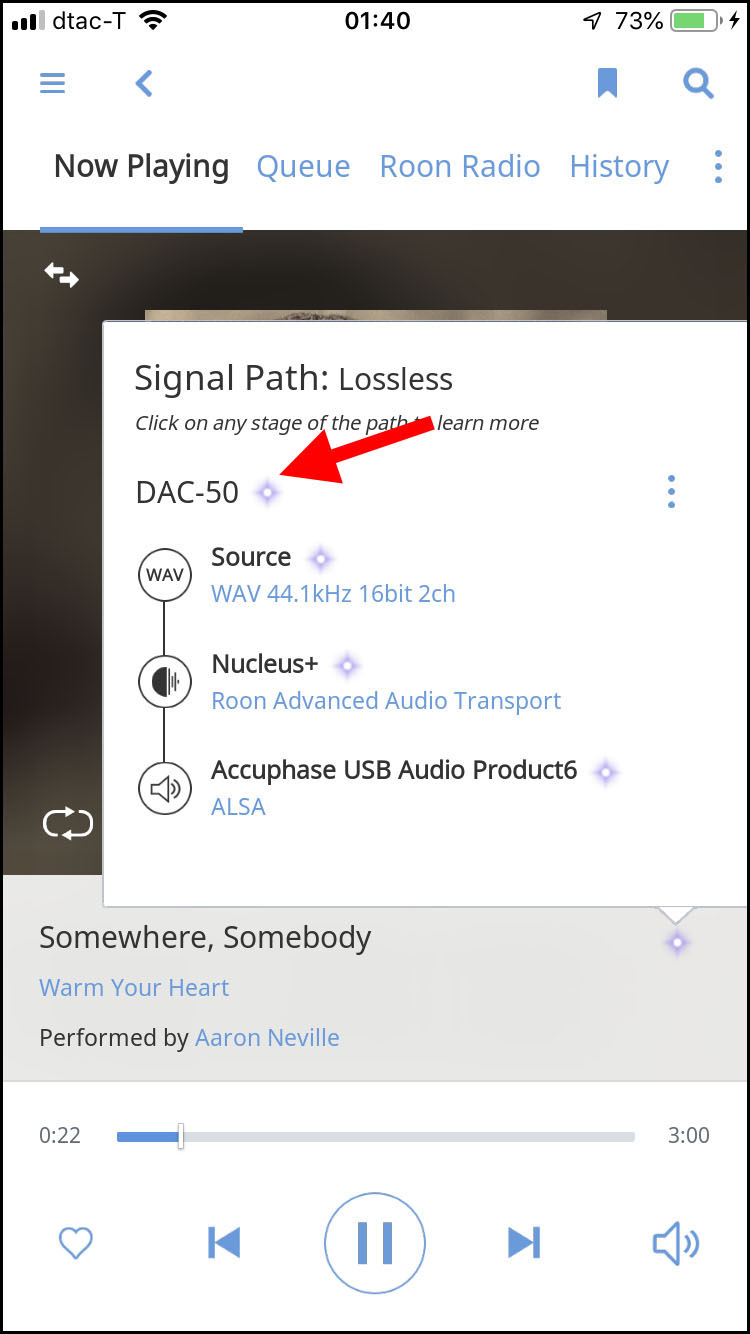Image resolution: width=750 pixels, height=1334 pixels.
Task: Open the Warm Your Heart album link
Action: (x=134, y=988)
